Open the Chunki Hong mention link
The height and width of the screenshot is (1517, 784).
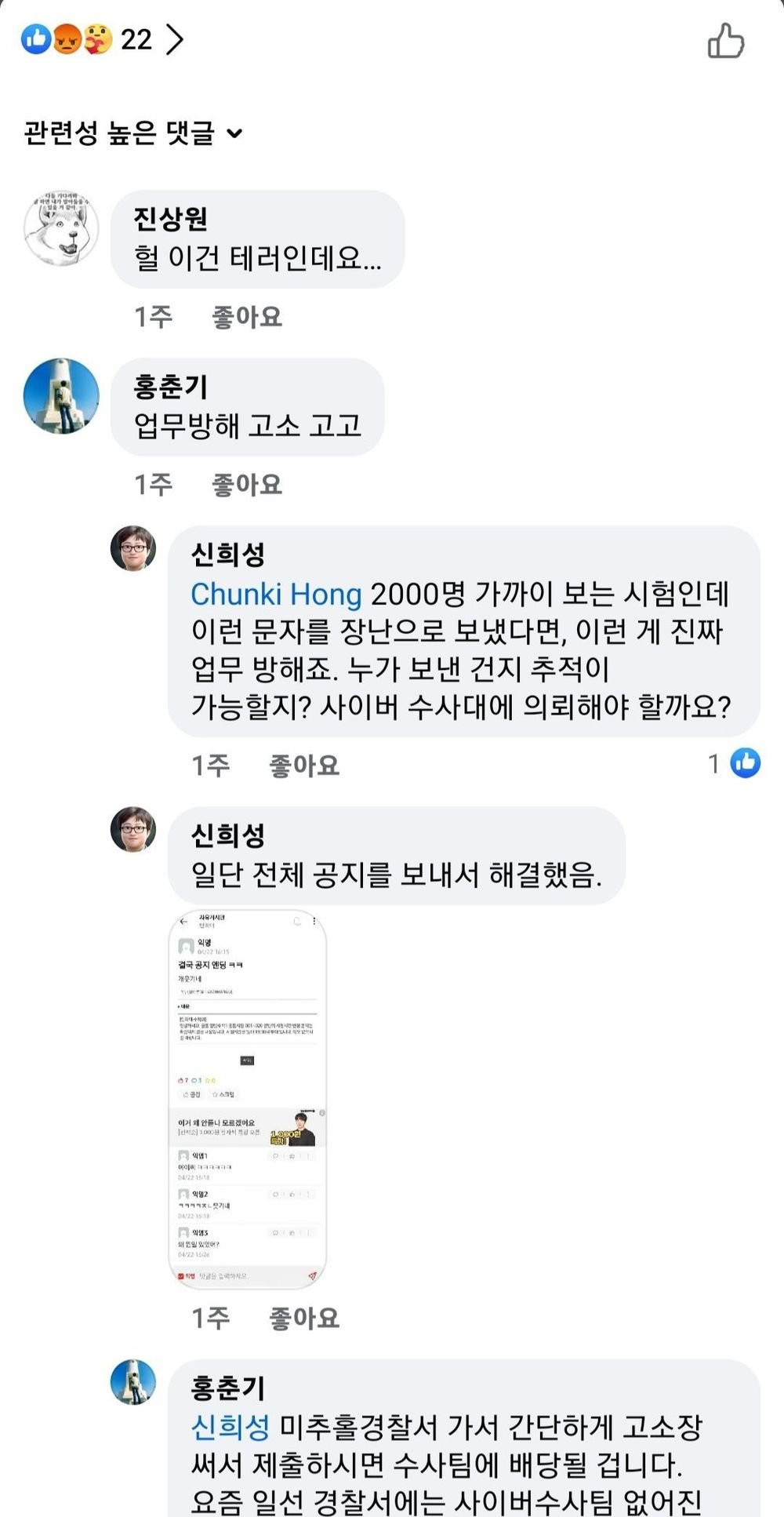point(276,594)
